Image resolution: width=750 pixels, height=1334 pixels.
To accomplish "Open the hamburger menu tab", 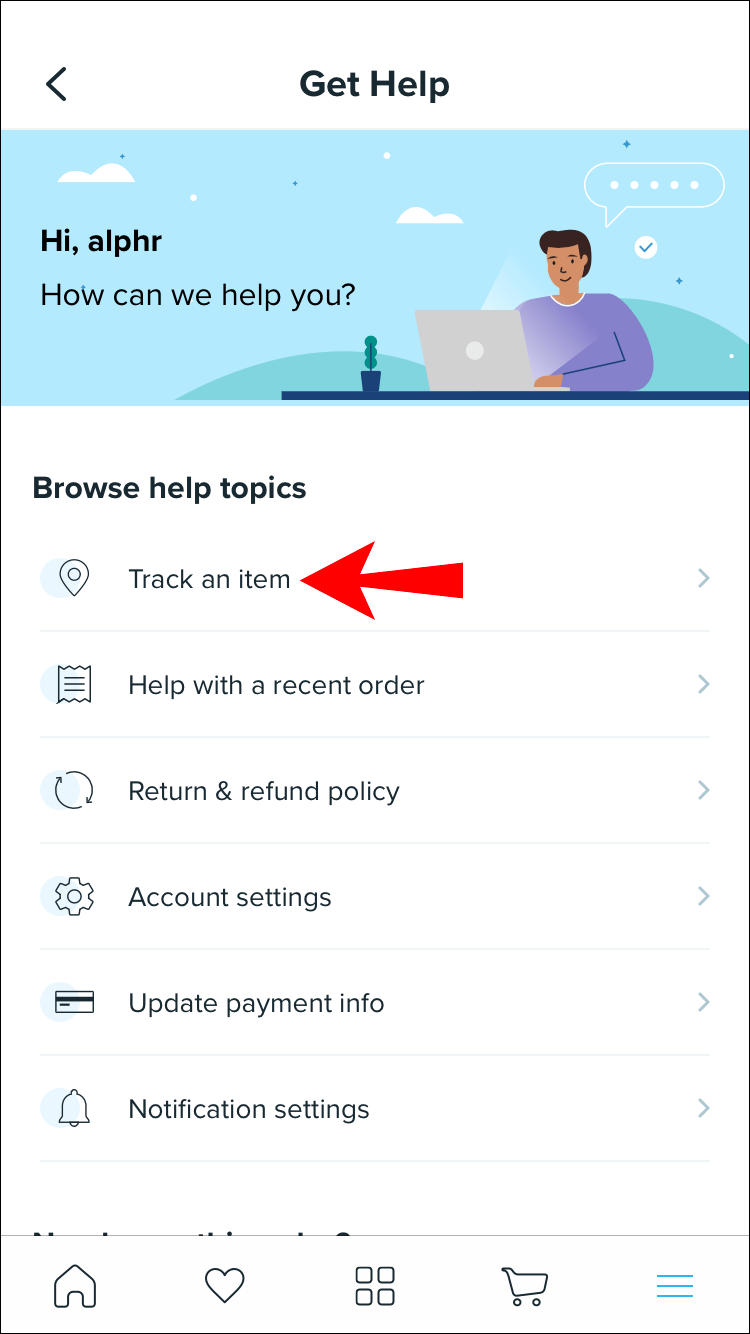I will click(x=675, y=1285).
